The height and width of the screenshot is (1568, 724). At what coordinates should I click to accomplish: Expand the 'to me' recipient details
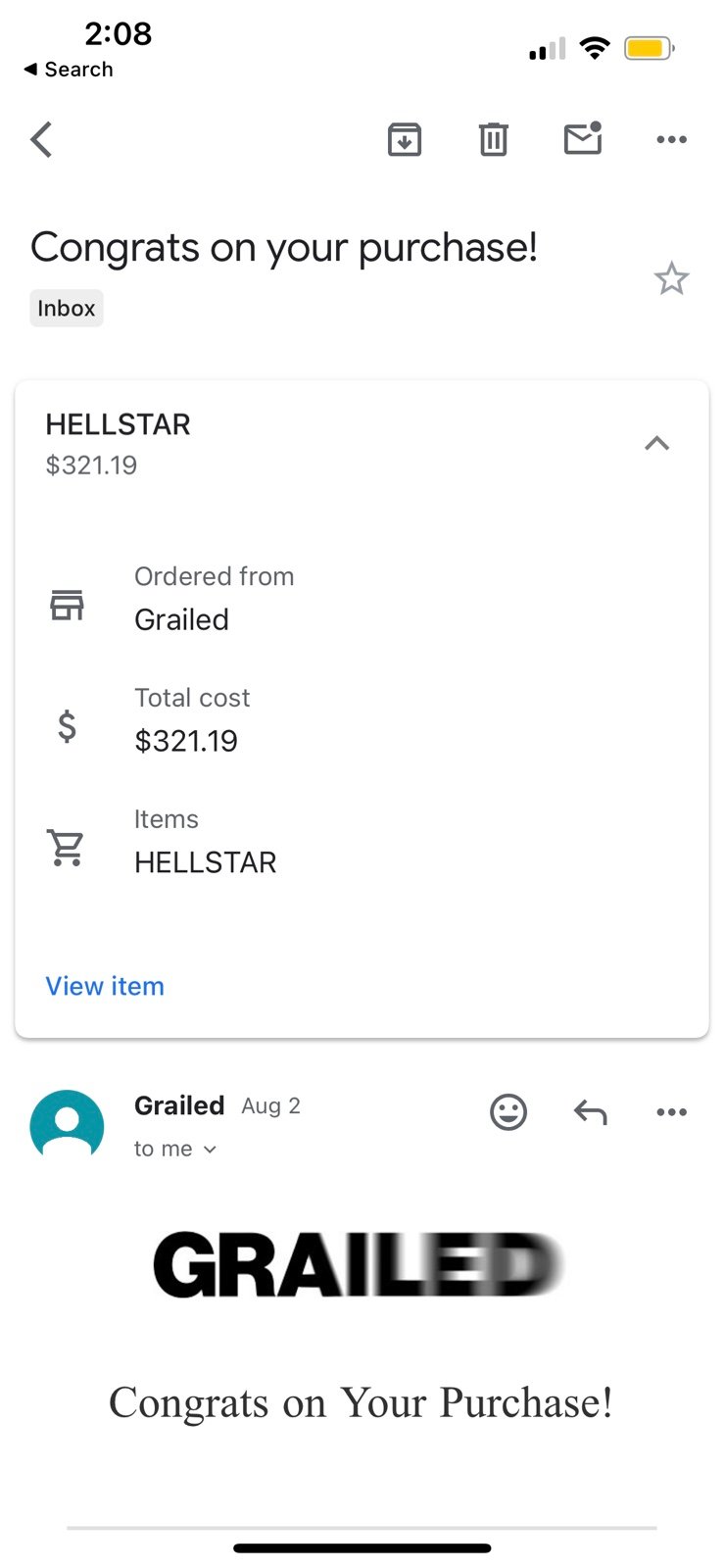coord(175,1149)
